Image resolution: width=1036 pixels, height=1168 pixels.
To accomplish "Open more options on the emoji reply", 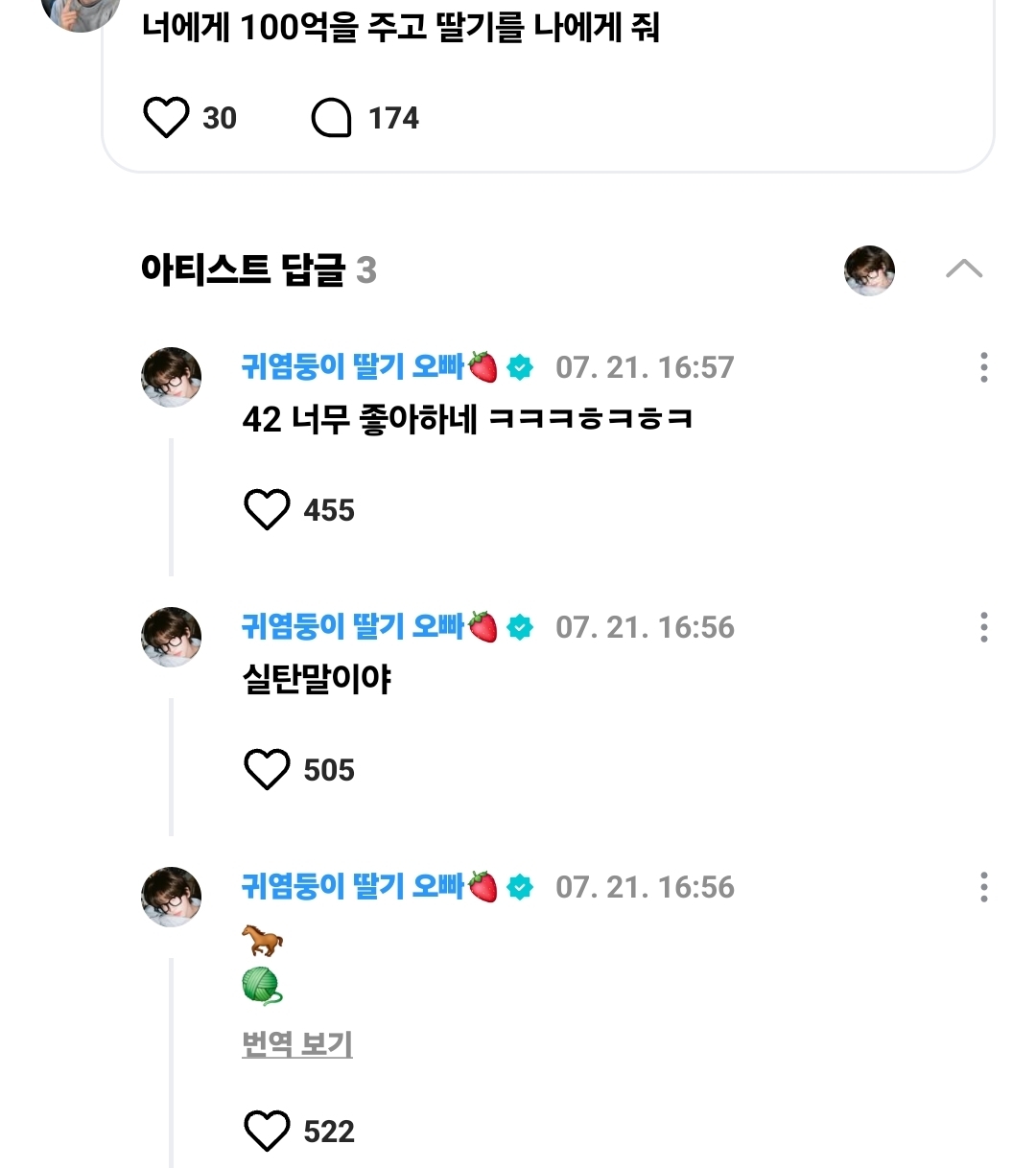I will (x=983, y=887).
